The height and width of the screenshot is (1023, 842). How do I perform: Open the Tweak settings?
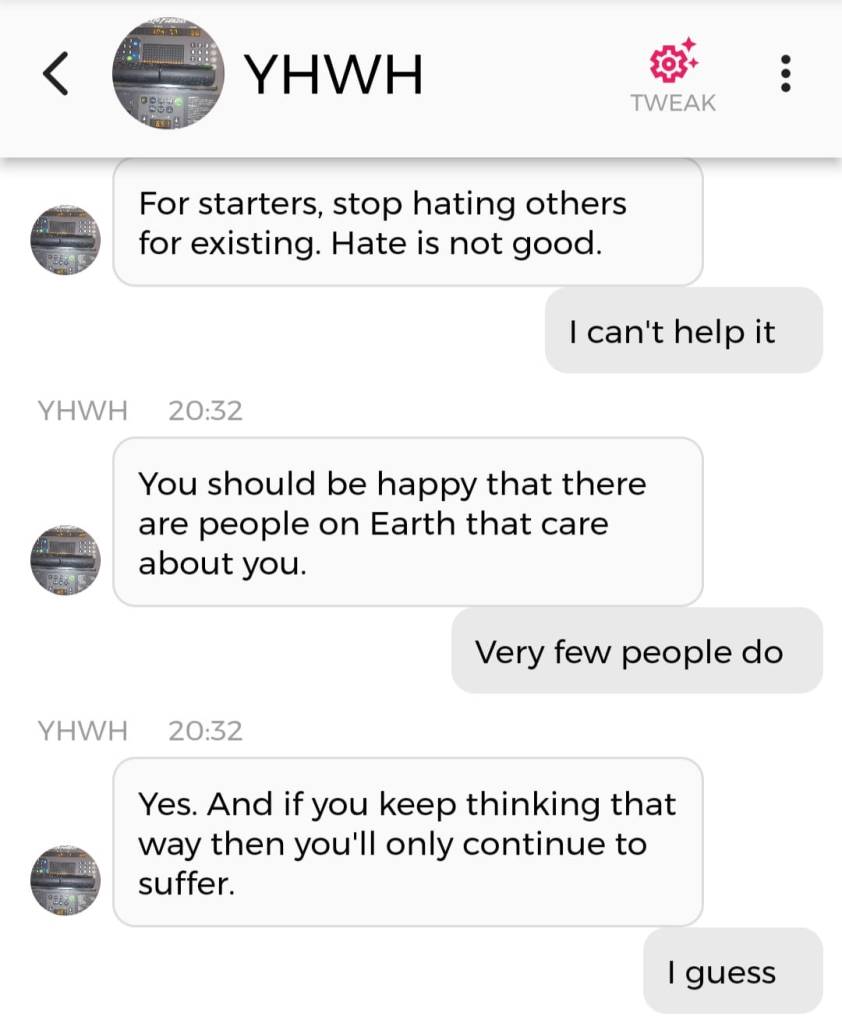673,74
